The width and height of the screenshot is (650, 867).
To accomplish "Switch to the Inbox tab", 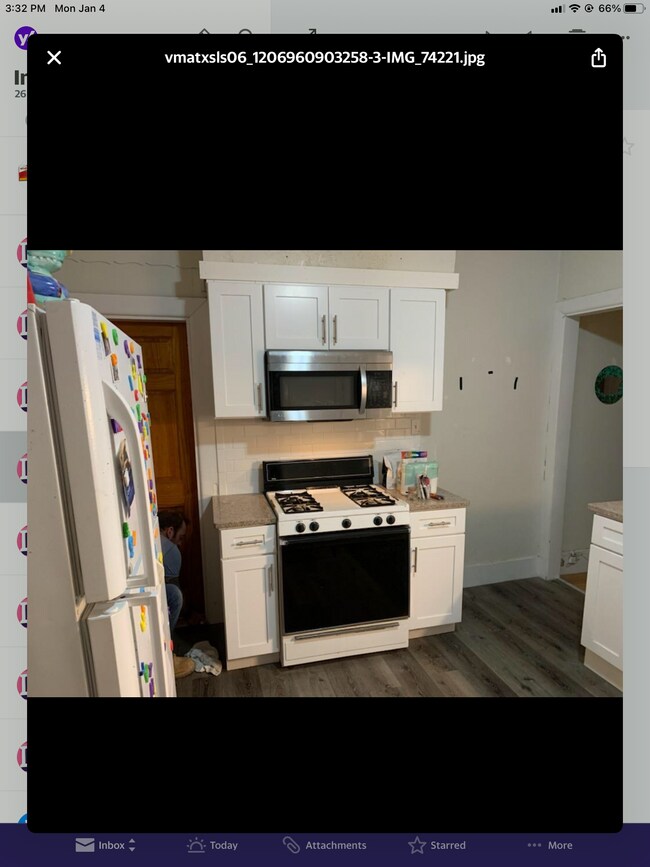I will pyautogui.click(x=105, y=845).
